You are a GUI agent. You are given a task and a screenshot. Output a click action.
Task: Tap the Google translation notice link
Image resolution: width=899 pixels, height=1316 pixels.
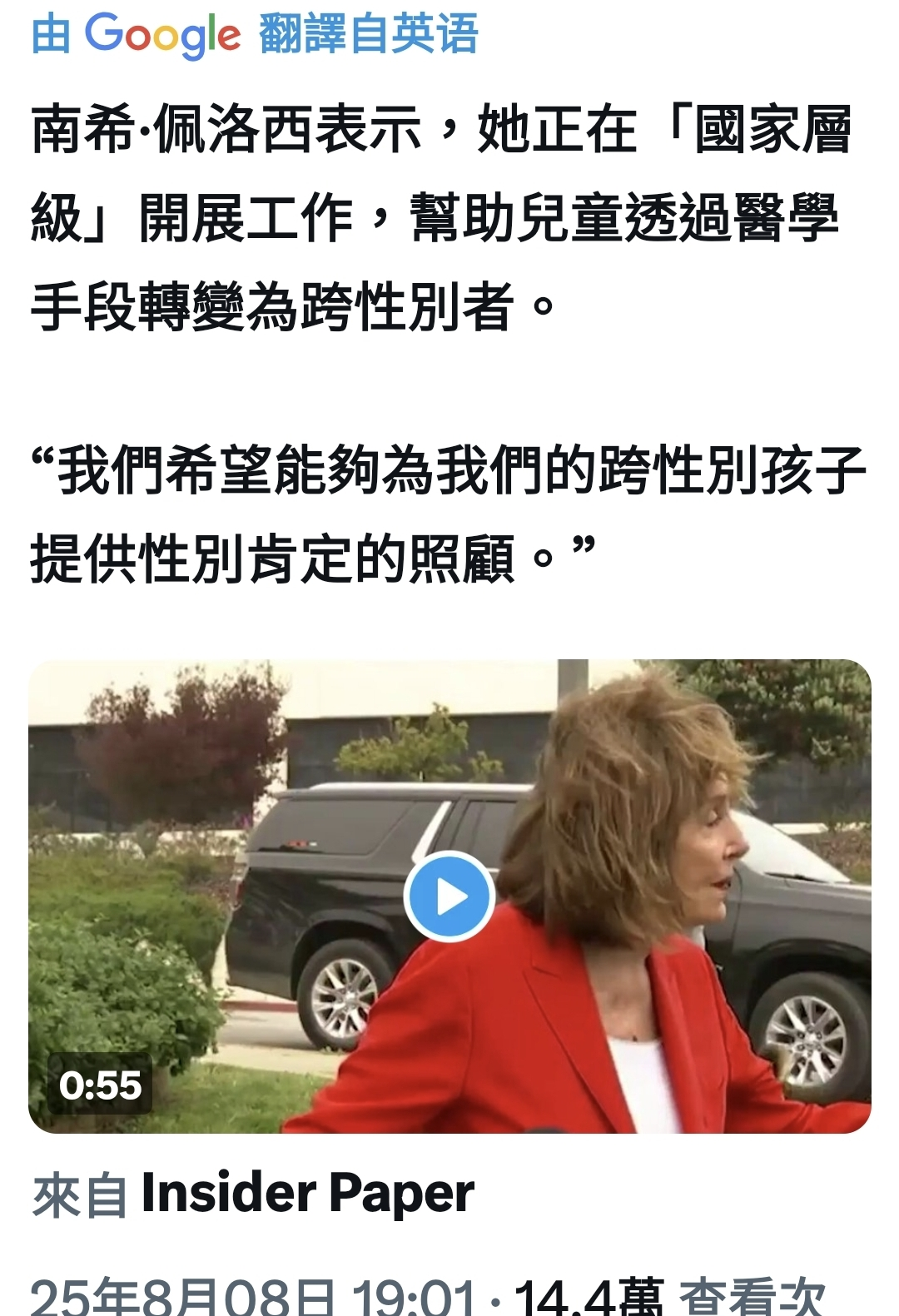pos(254,35)
